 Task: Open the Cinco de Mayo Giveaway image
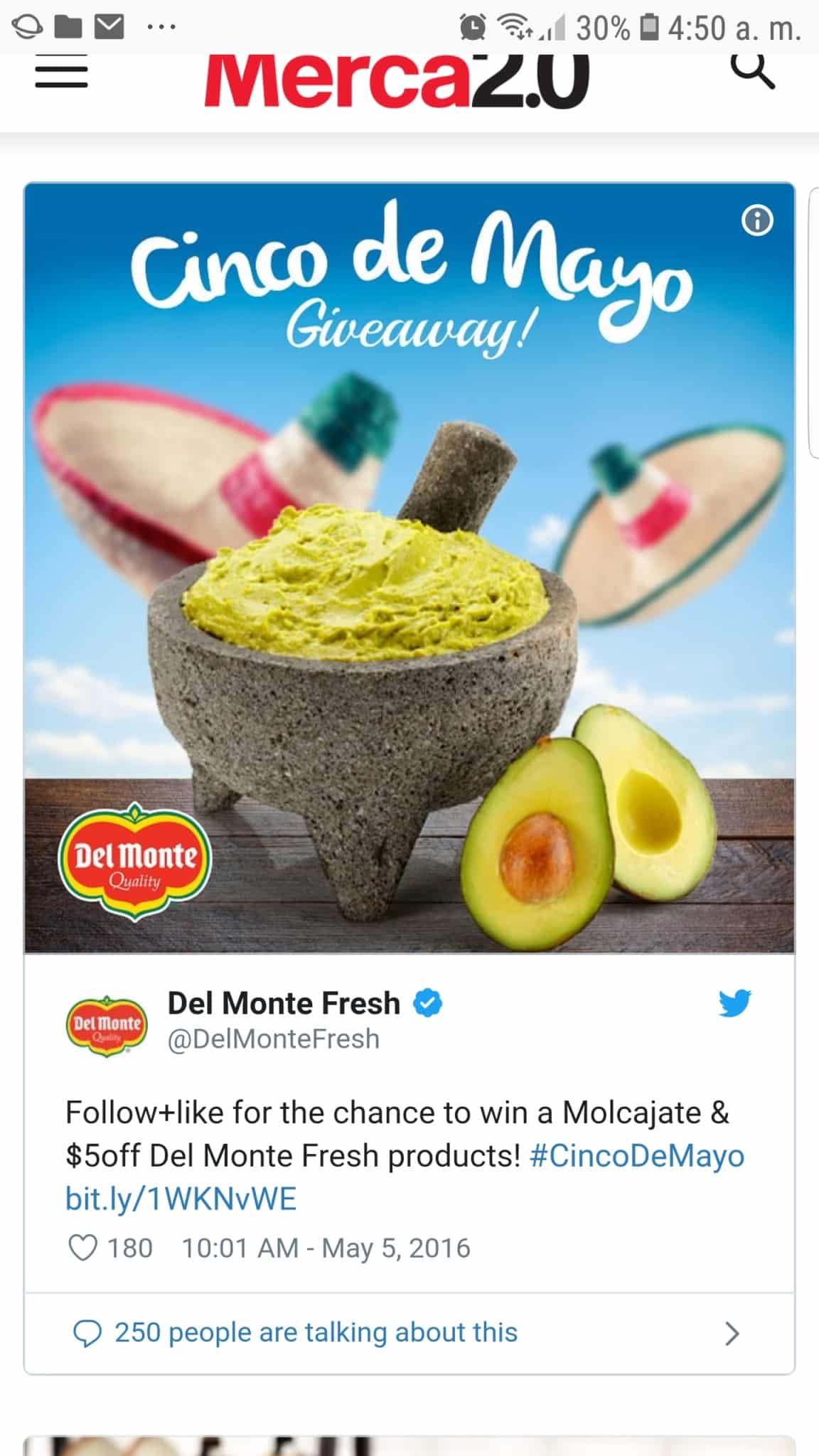pos(409,568)
